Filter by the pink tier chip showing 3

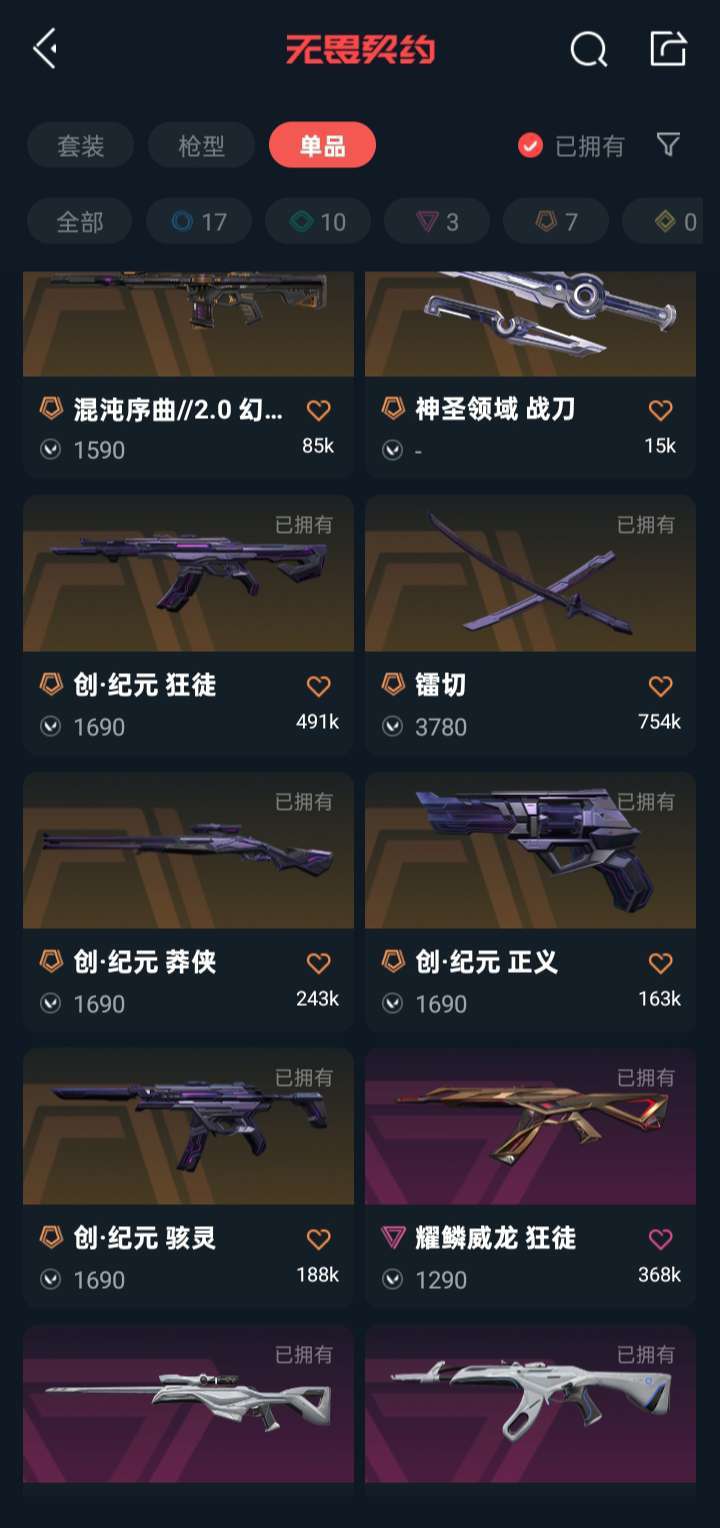pos(437,221)
